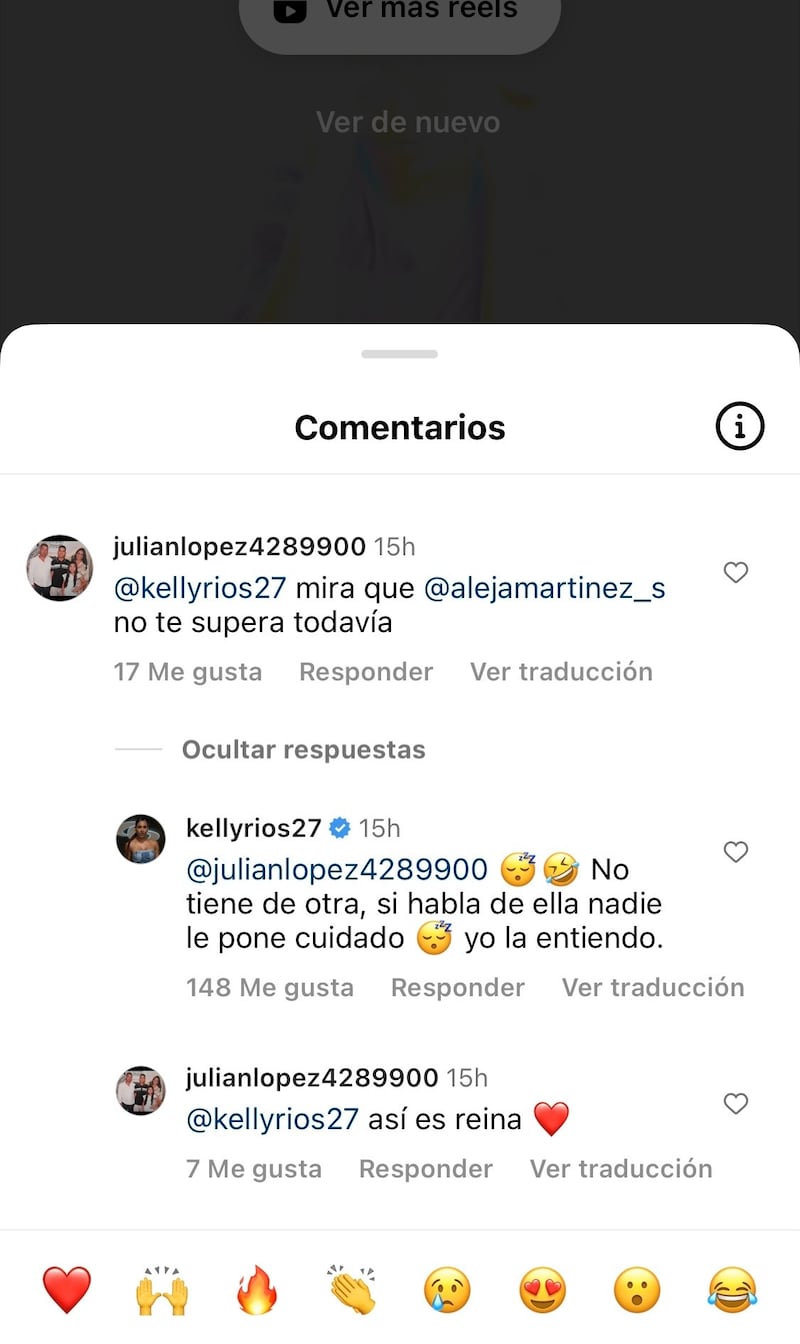Open Ver más reels button

click(399, 15)
